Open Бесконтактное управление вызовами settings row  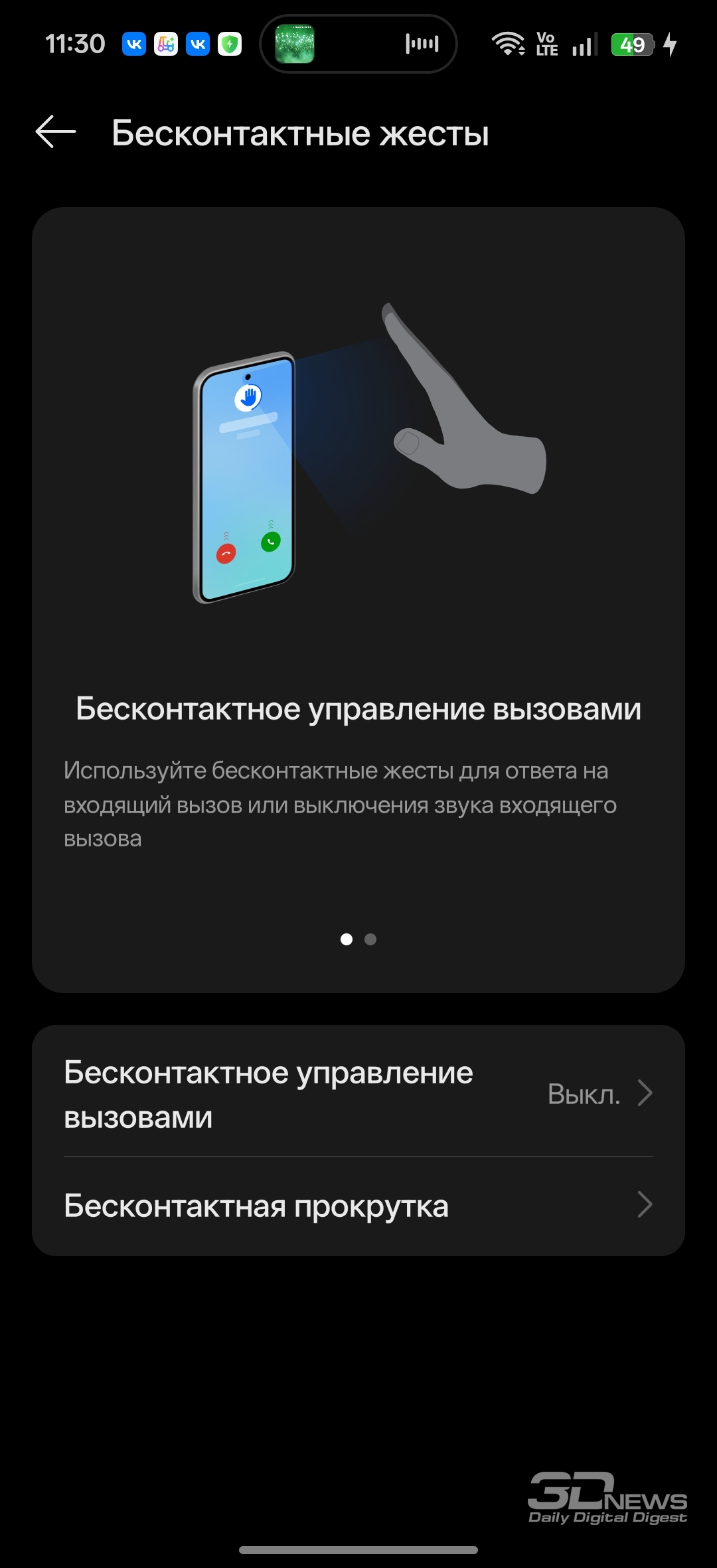click(358, 1093)
